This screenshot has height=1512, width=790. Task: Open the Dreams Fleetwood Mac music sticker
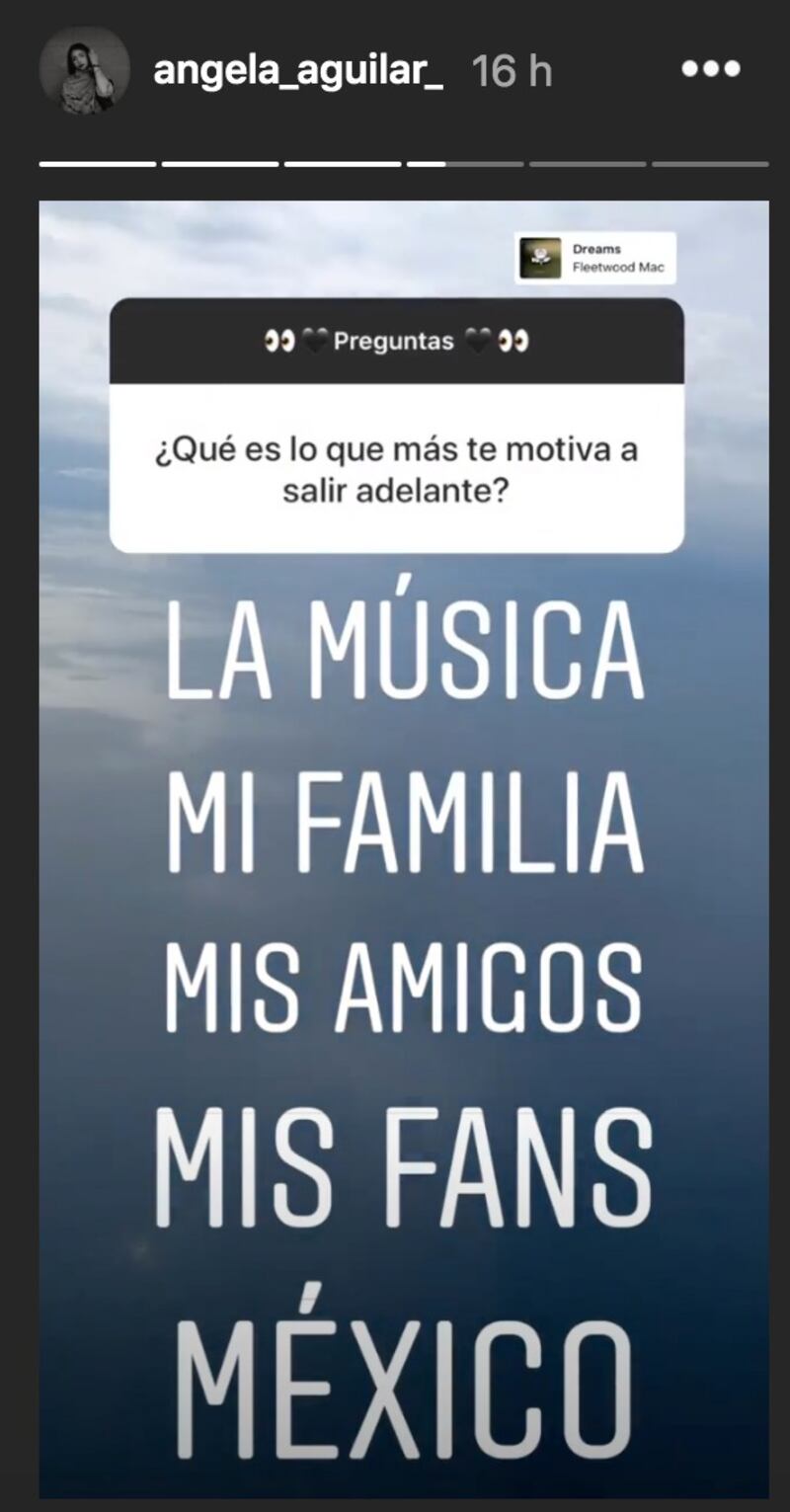pos(594,258)
